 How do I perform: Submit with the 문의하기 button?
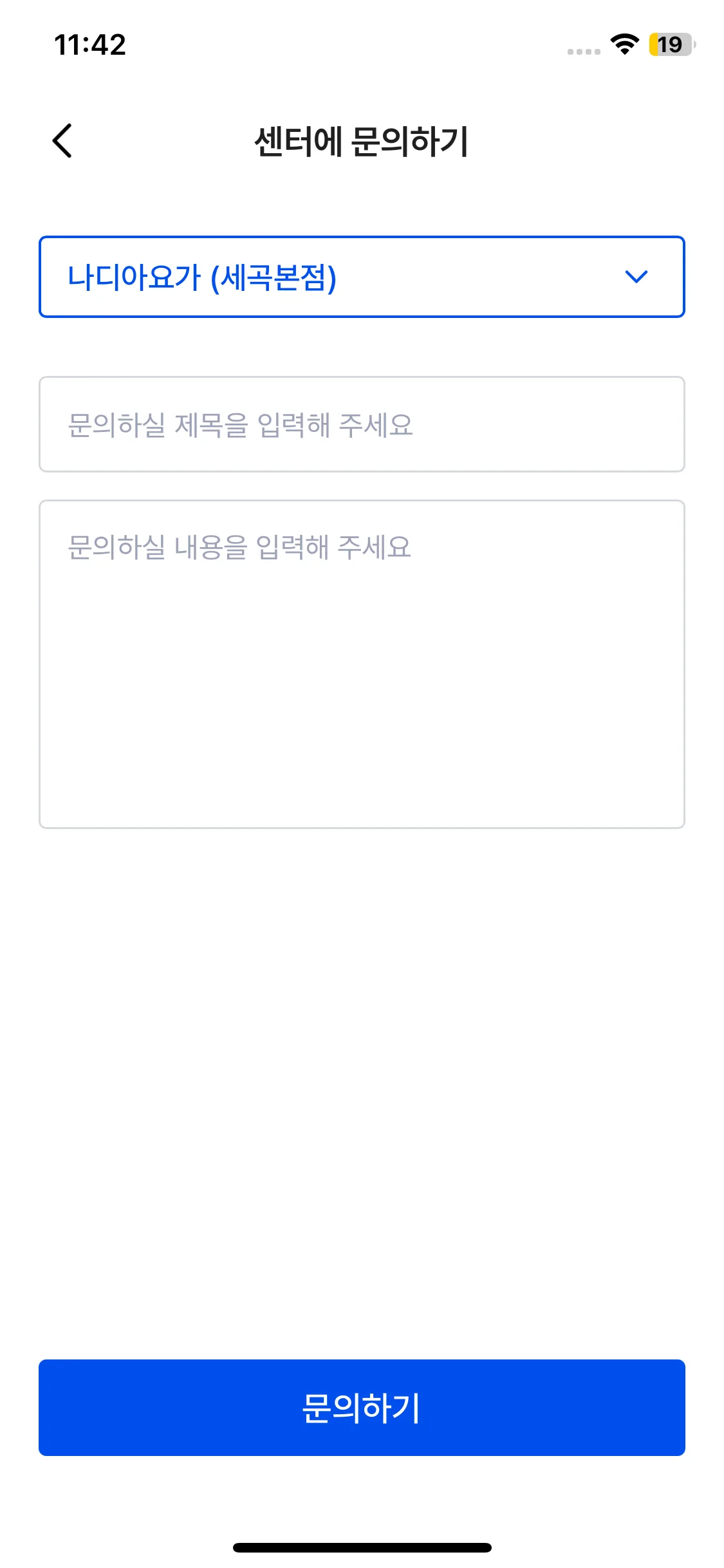tap(362, 1408)
